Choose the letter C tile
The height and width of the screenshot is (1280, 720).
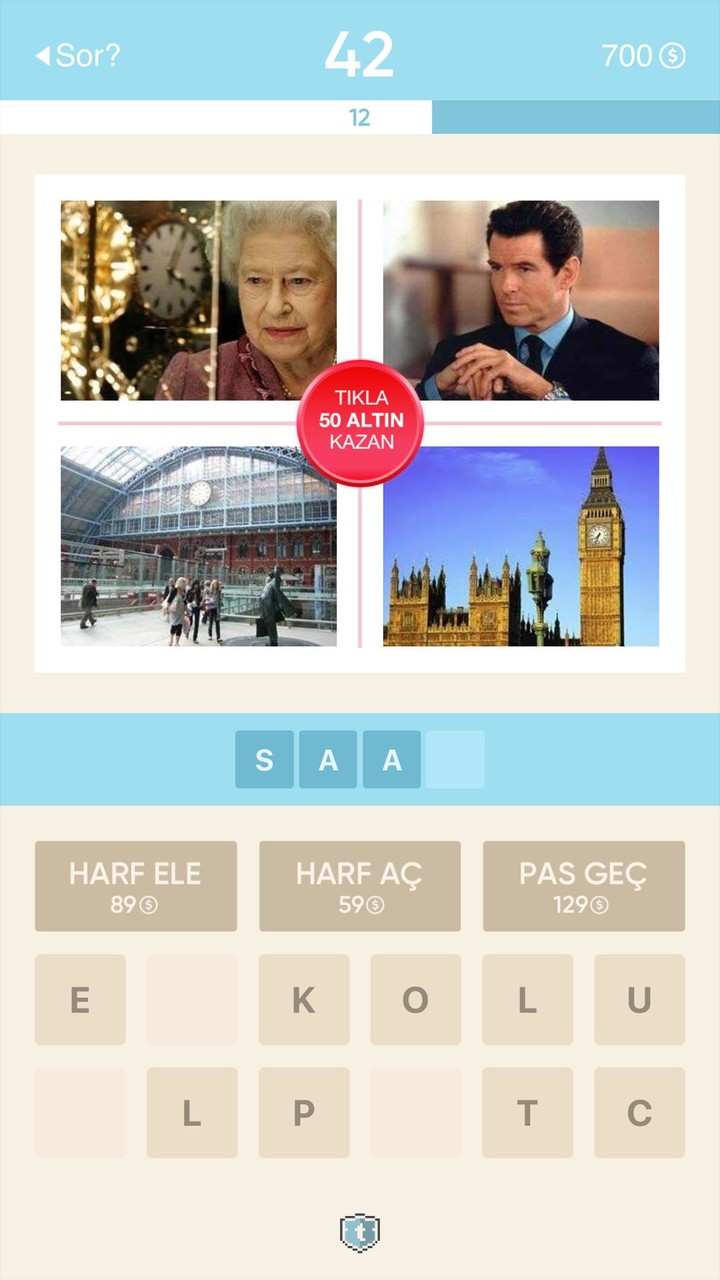click(640, 1113)
